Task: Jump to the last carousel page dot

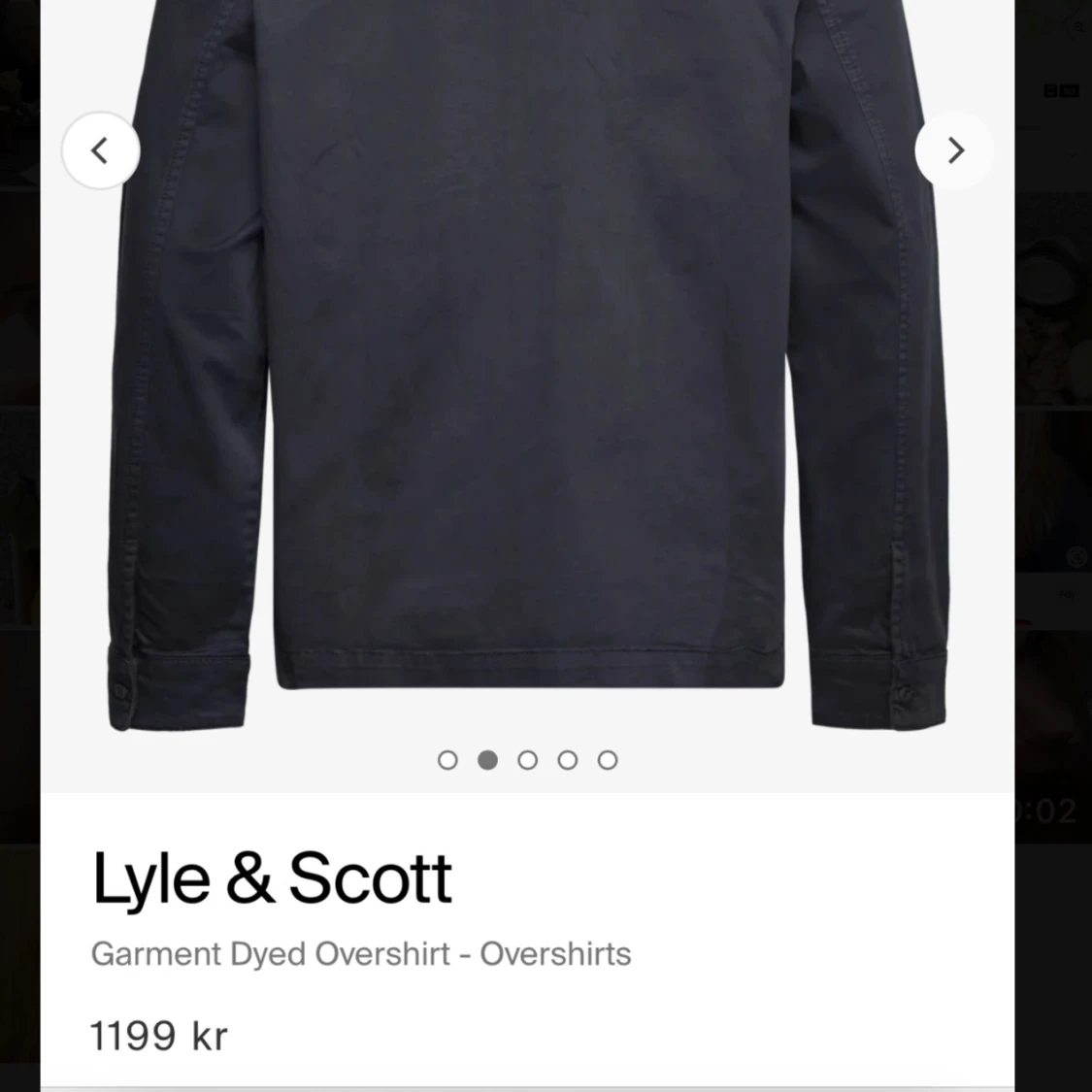Action: pos(608,760)
